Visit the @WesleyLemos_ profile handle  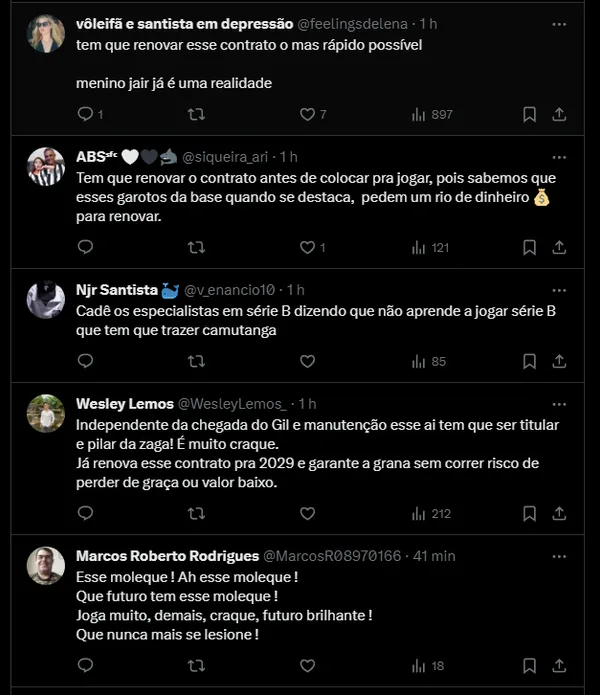click(232, 403)
